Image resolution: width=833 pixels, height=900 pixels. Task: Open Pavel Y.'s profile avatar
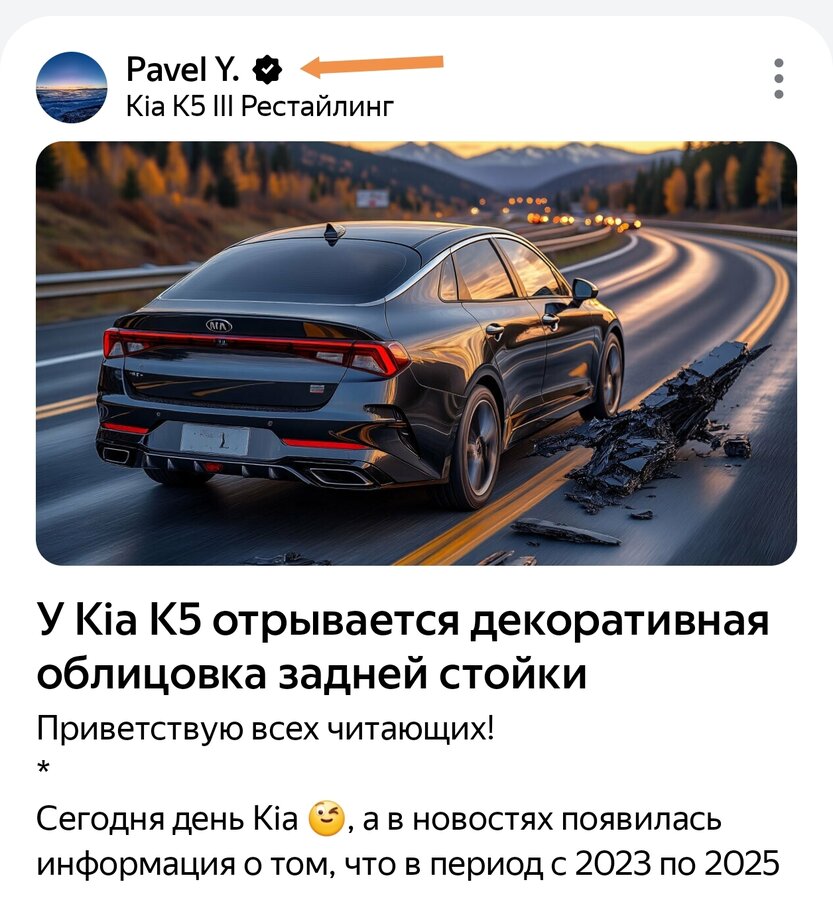[71, 87]
